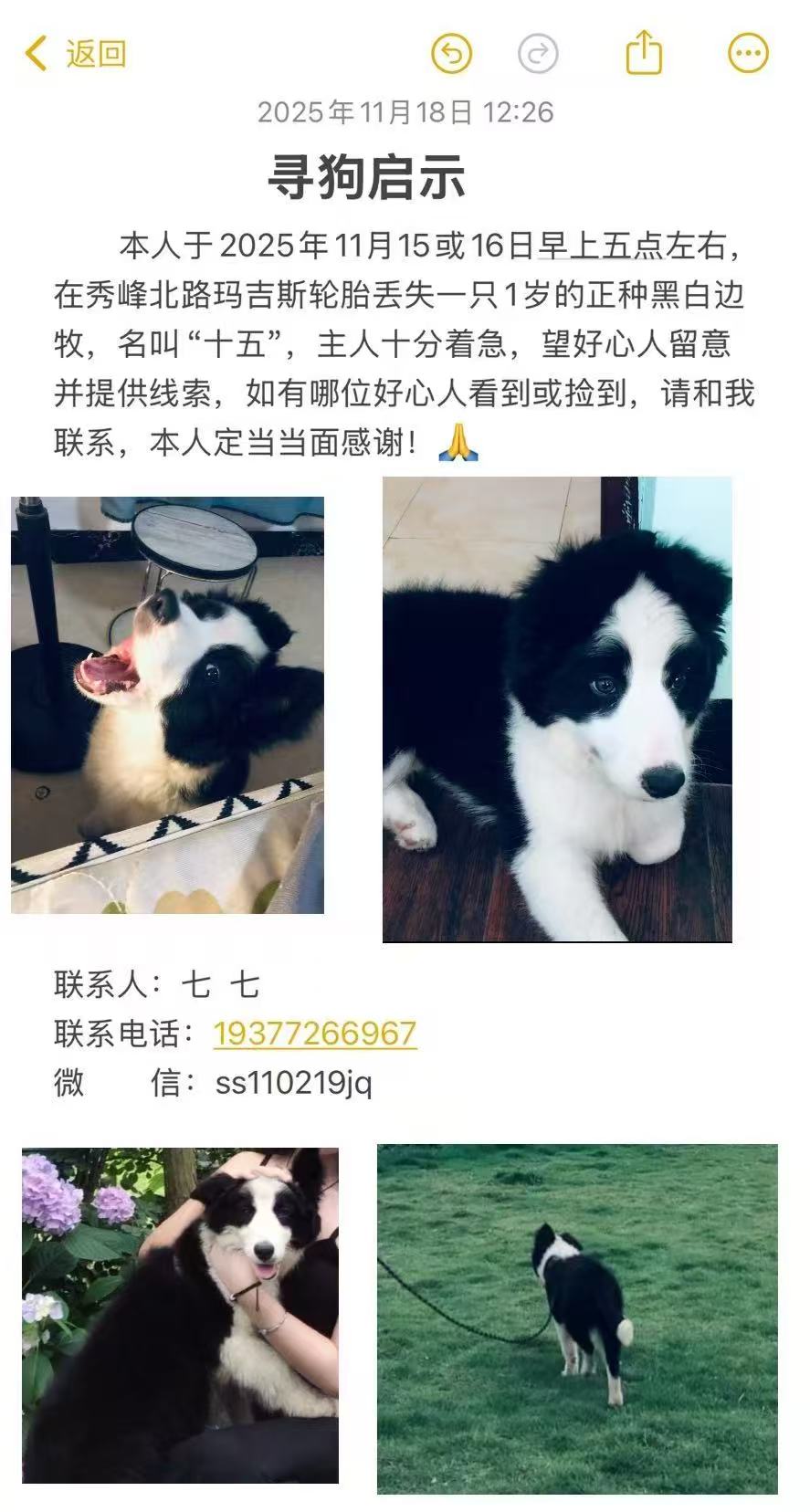Screen dimensions: 810x1512
Task: Open the more options menu
Action: pyautogui.click(x=748, y=54)
